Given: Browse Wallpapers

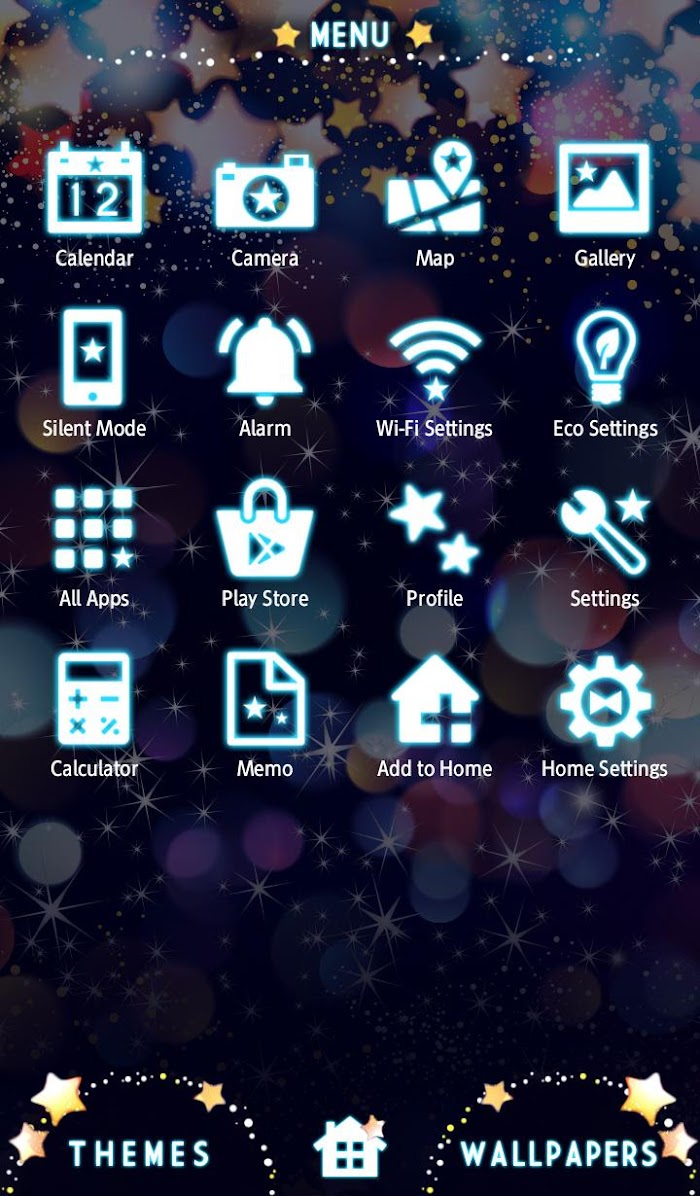Looking at the screenshot, I should click(x=558, y=1153).
